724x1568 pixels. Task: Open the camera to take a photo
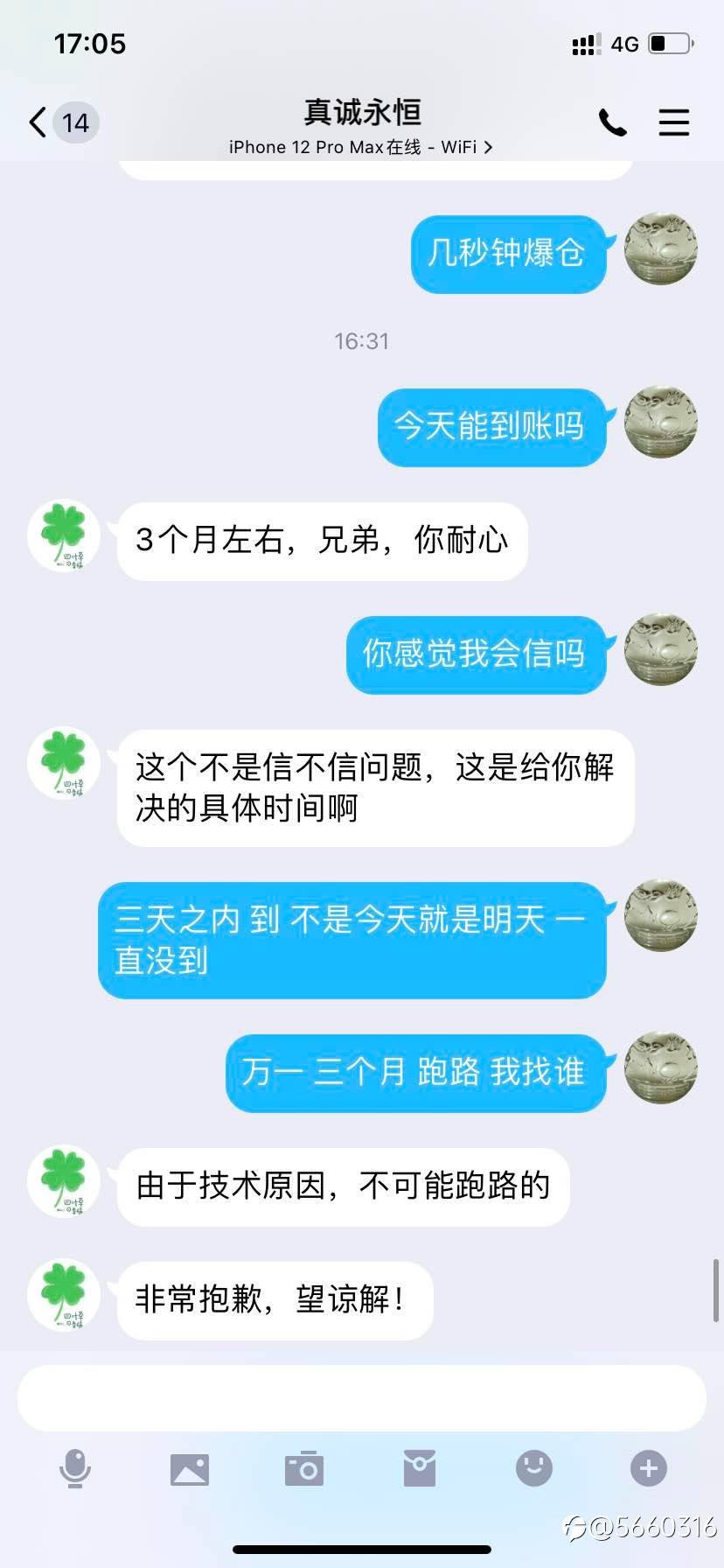click(x=304, y=1469)
